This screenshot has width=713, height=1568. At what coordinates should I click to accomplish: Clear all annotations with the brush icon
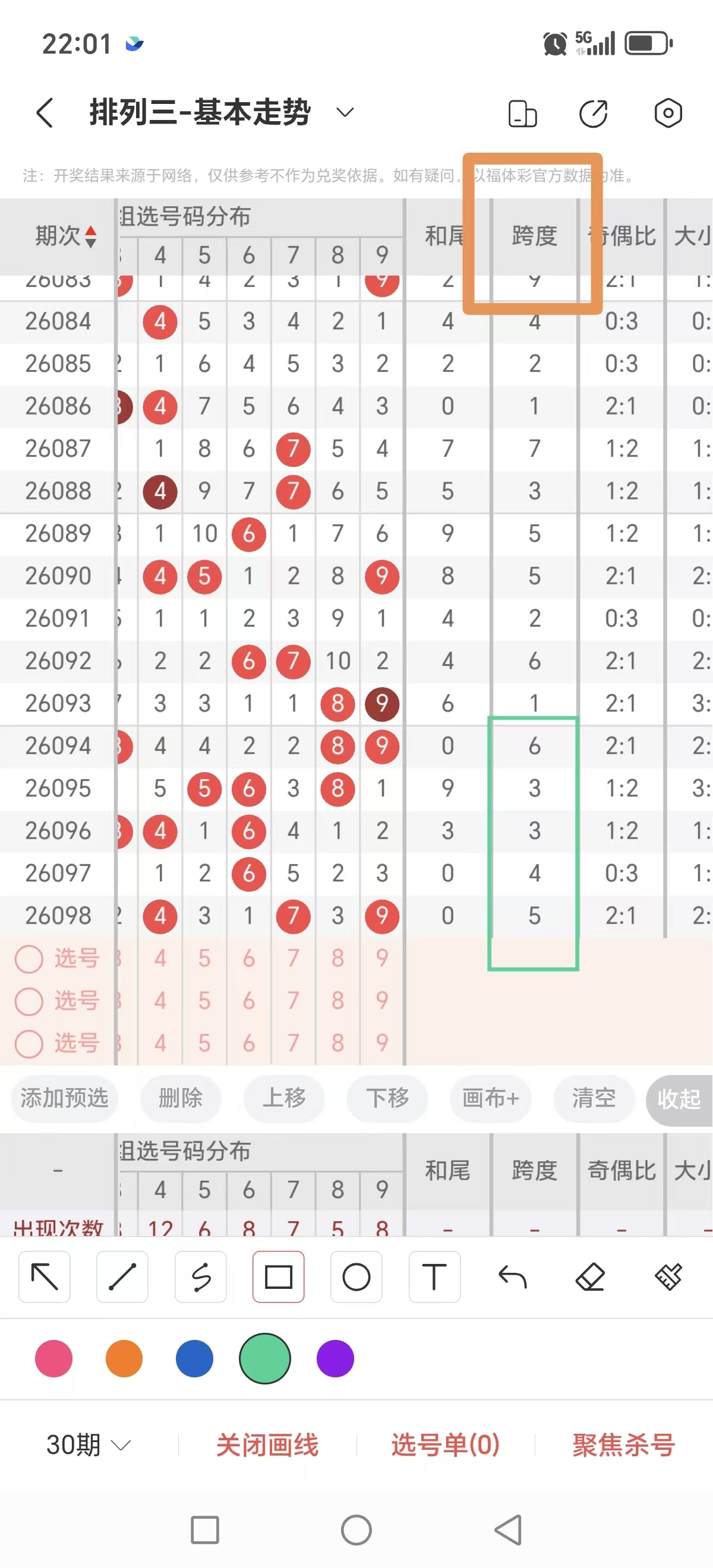point(668,1277)
